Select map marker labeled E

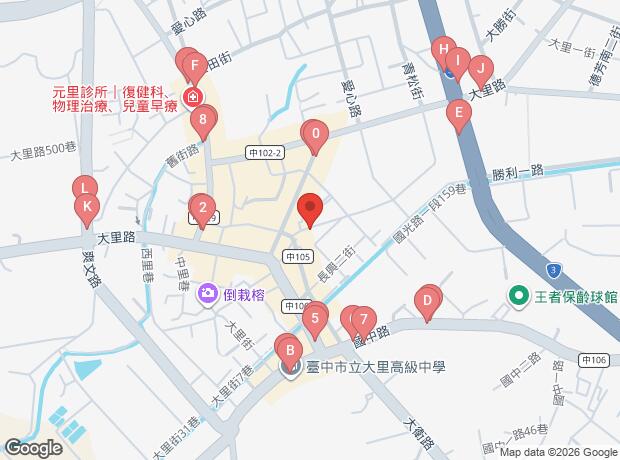click(x=459, y=114)
